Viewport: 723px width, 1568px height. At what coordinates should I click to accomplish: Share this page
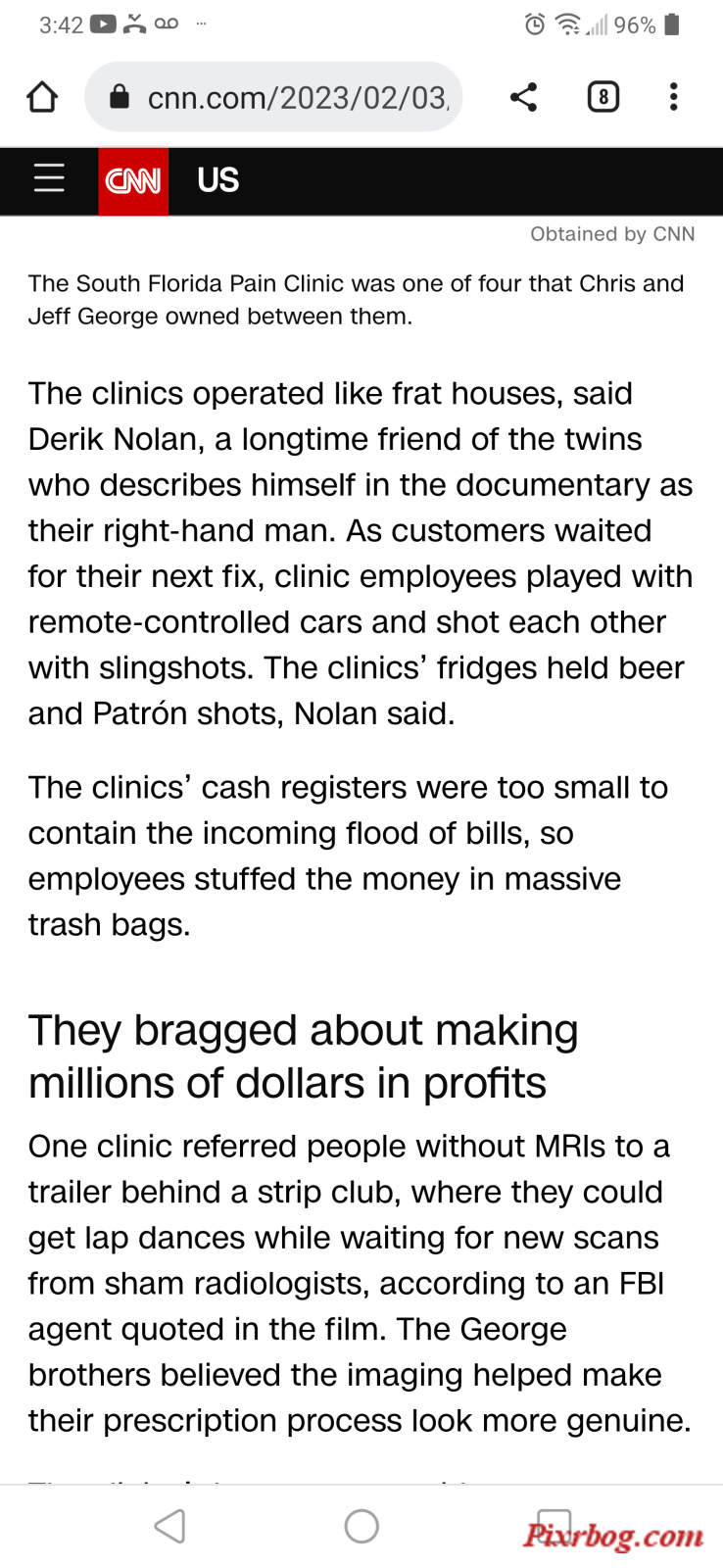click(x=523, y=97)
